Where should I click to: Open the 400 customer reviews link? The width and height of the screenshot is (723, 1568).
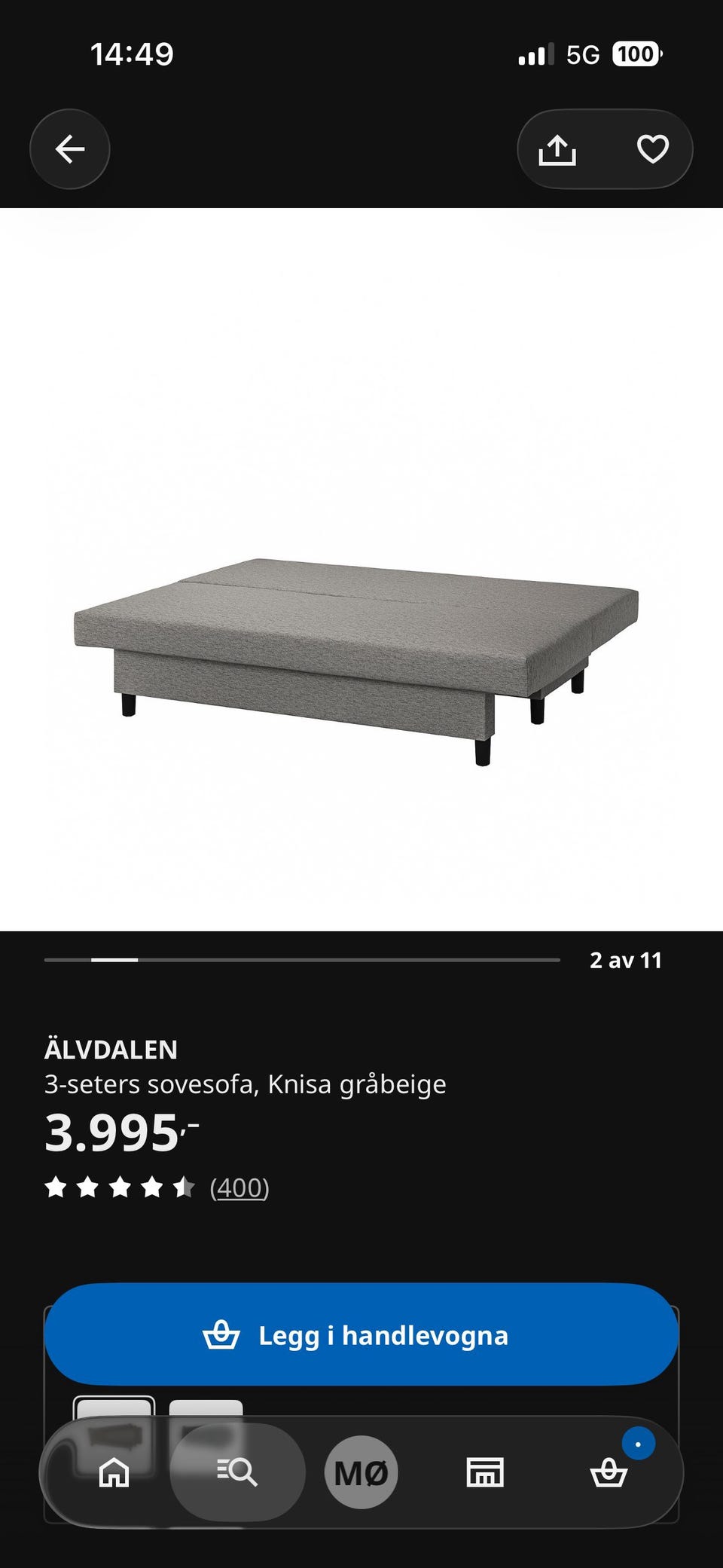coord(239,1187)
